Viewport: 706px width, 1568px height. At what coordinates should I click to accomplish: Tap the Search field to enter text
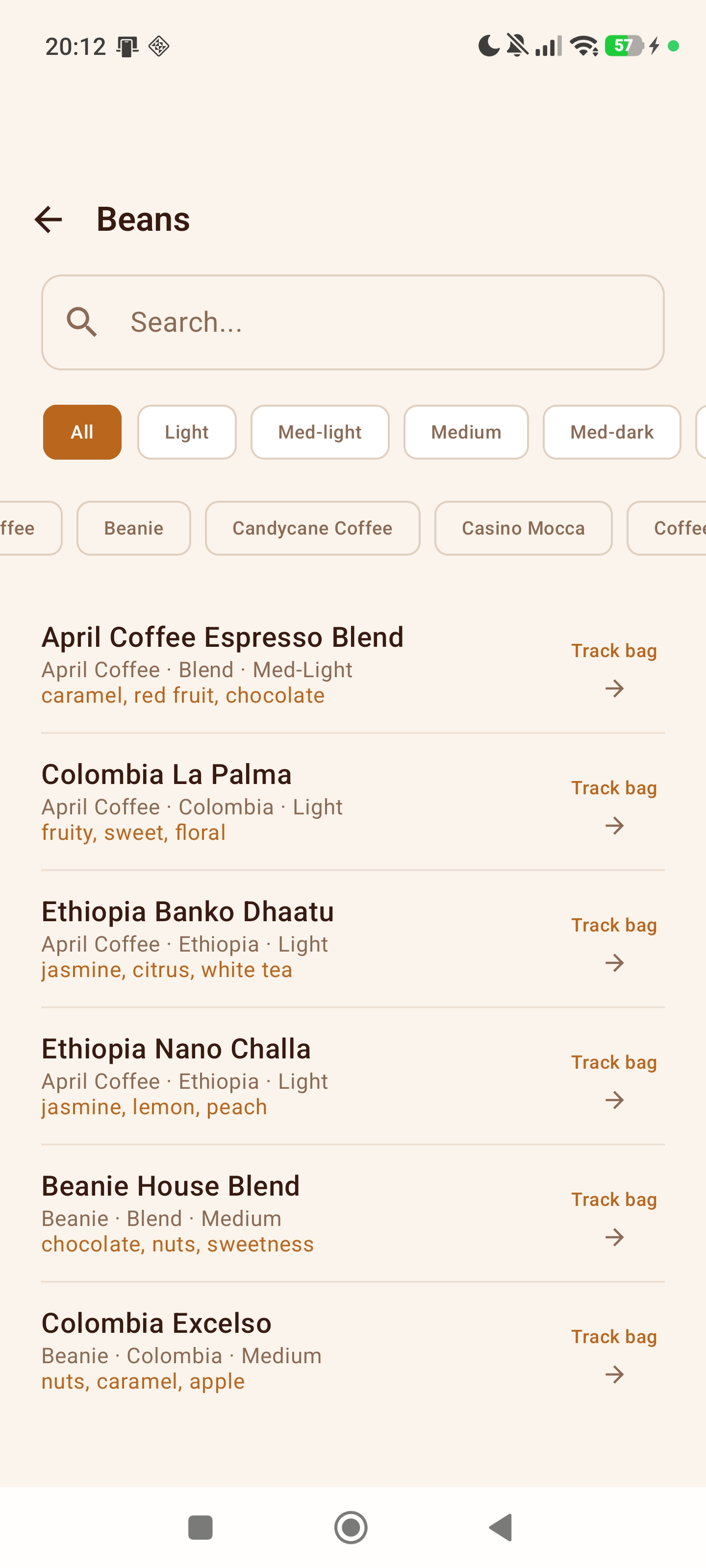(x=352, y=321)
